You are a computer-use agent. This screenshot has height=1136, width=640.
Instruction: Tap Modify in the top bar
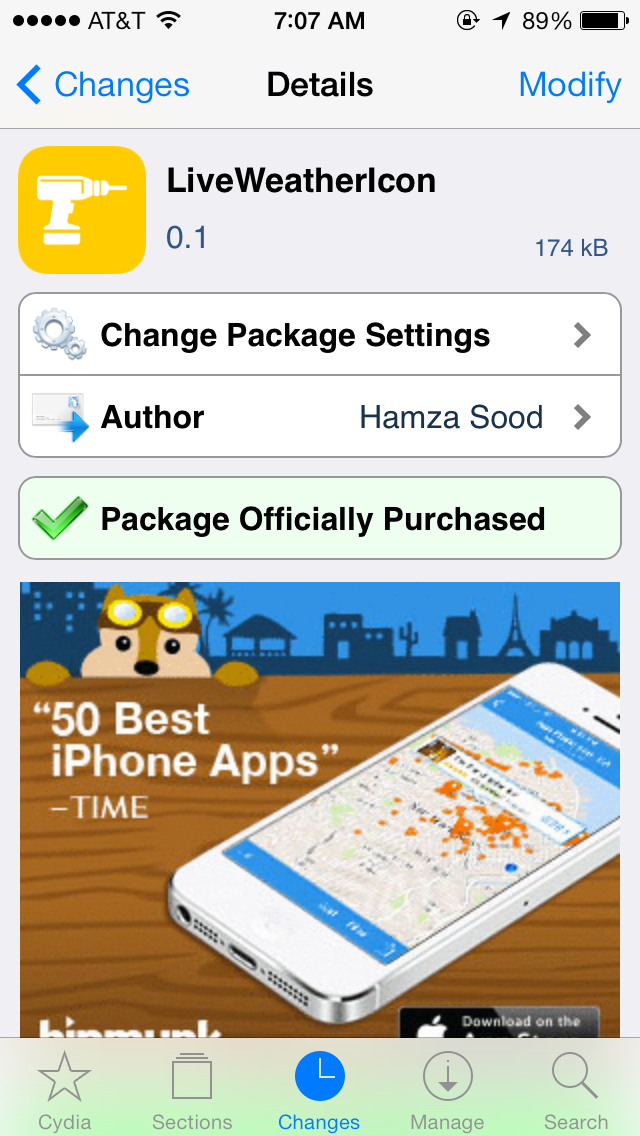570,85
